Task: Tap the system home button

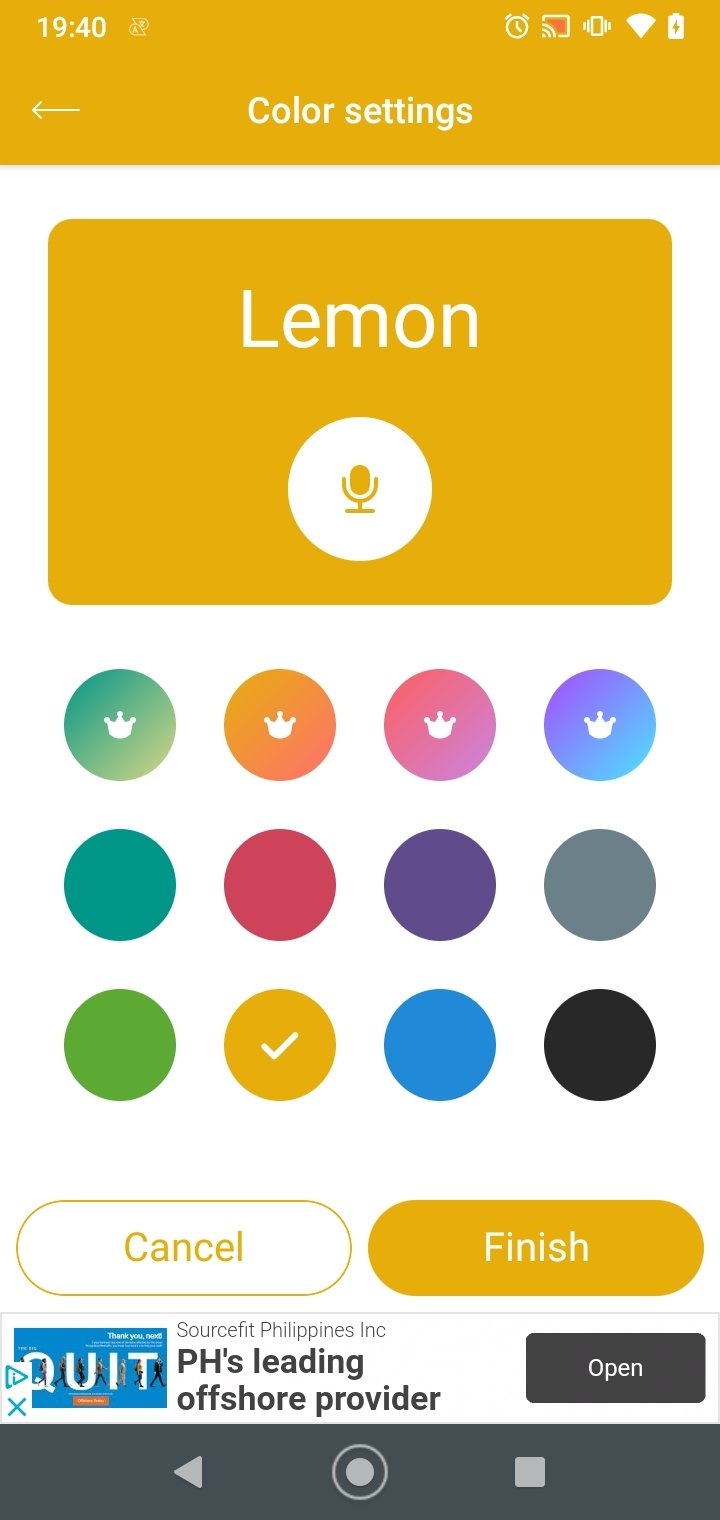Action: point(360,1471)
